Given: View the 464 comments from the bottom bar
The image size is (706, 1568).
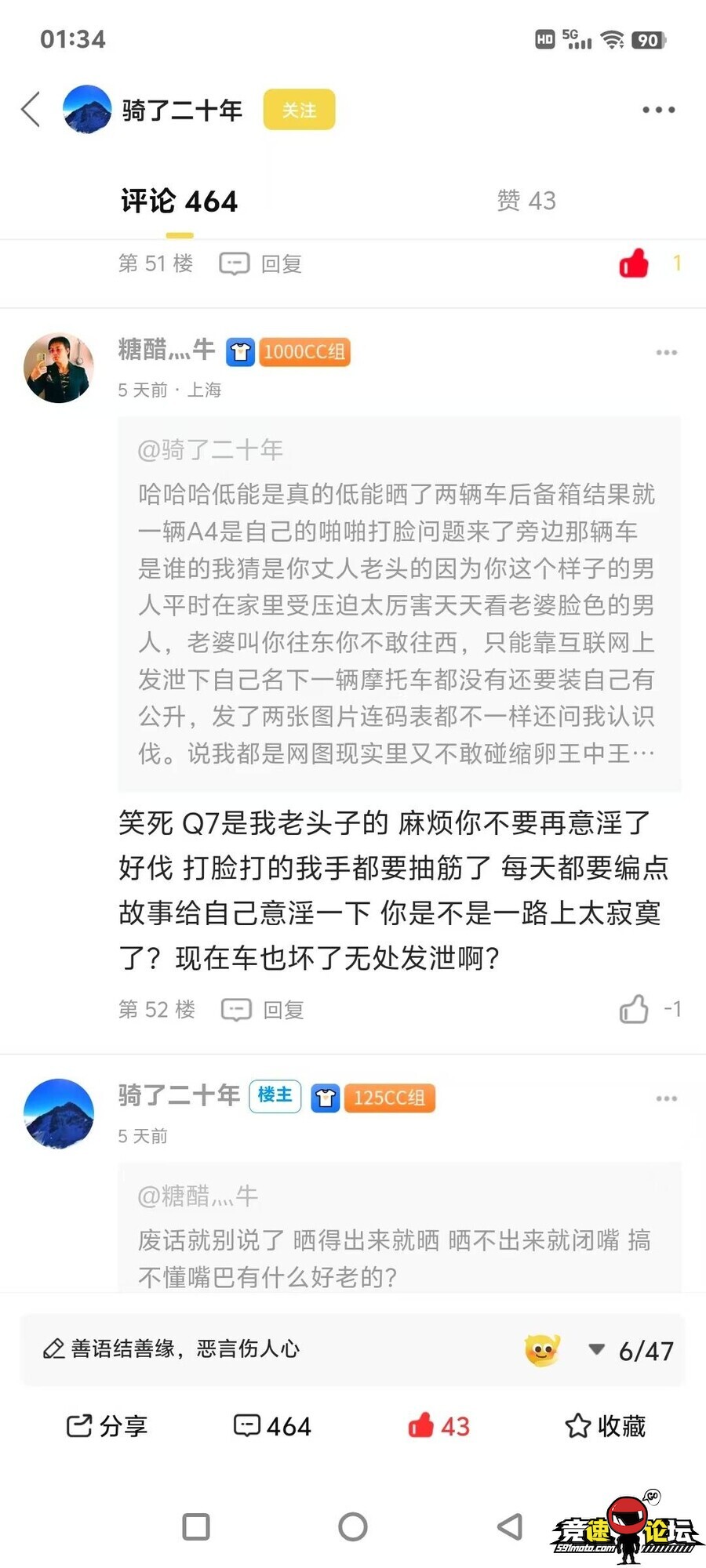Looking at the screenshot, I should pyautogui.click(x=272, y=1425).
